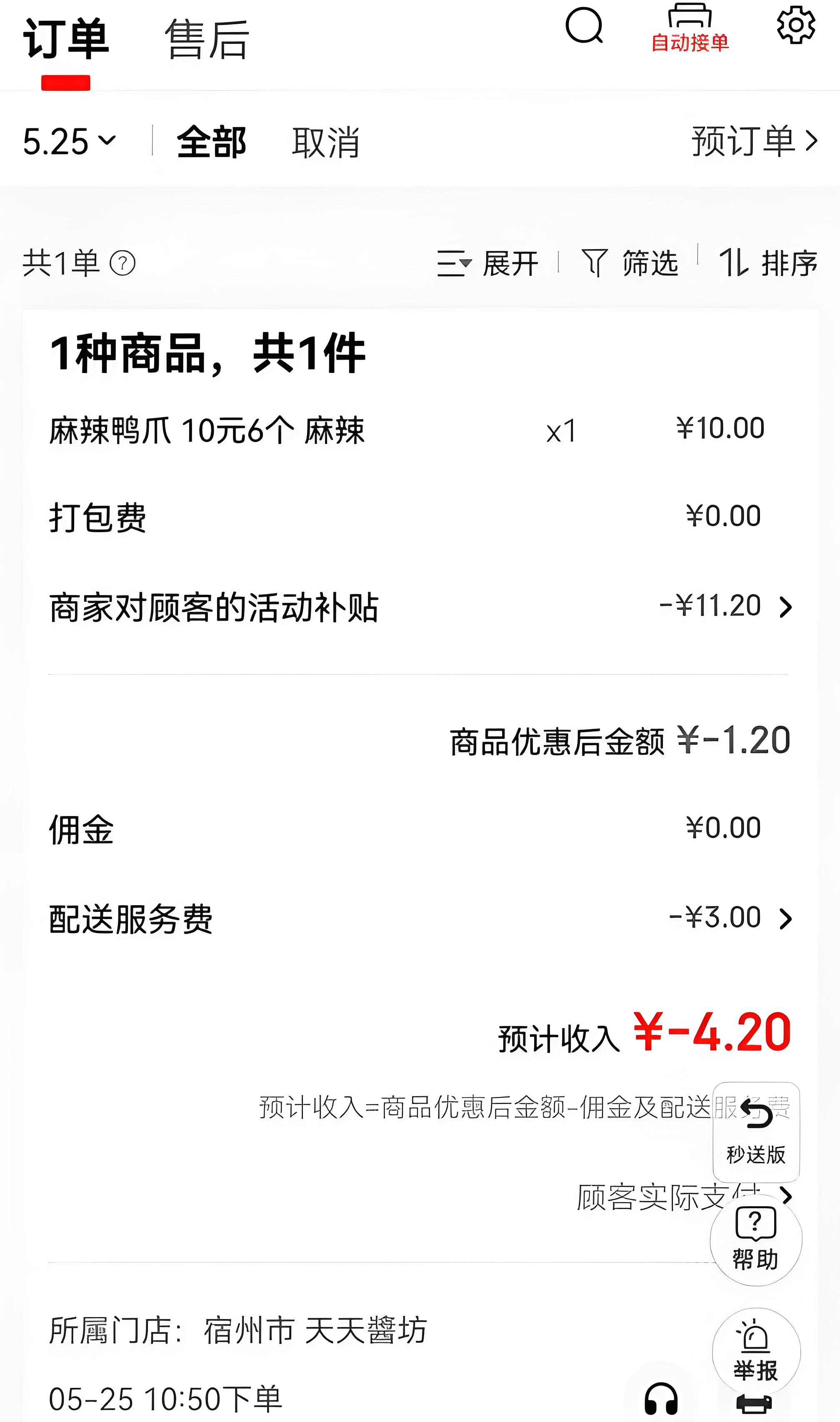Open the 5.25 date dropdown
This screenshot has width=840, height=1422.
pyautogui.click(x=69, y=141)
